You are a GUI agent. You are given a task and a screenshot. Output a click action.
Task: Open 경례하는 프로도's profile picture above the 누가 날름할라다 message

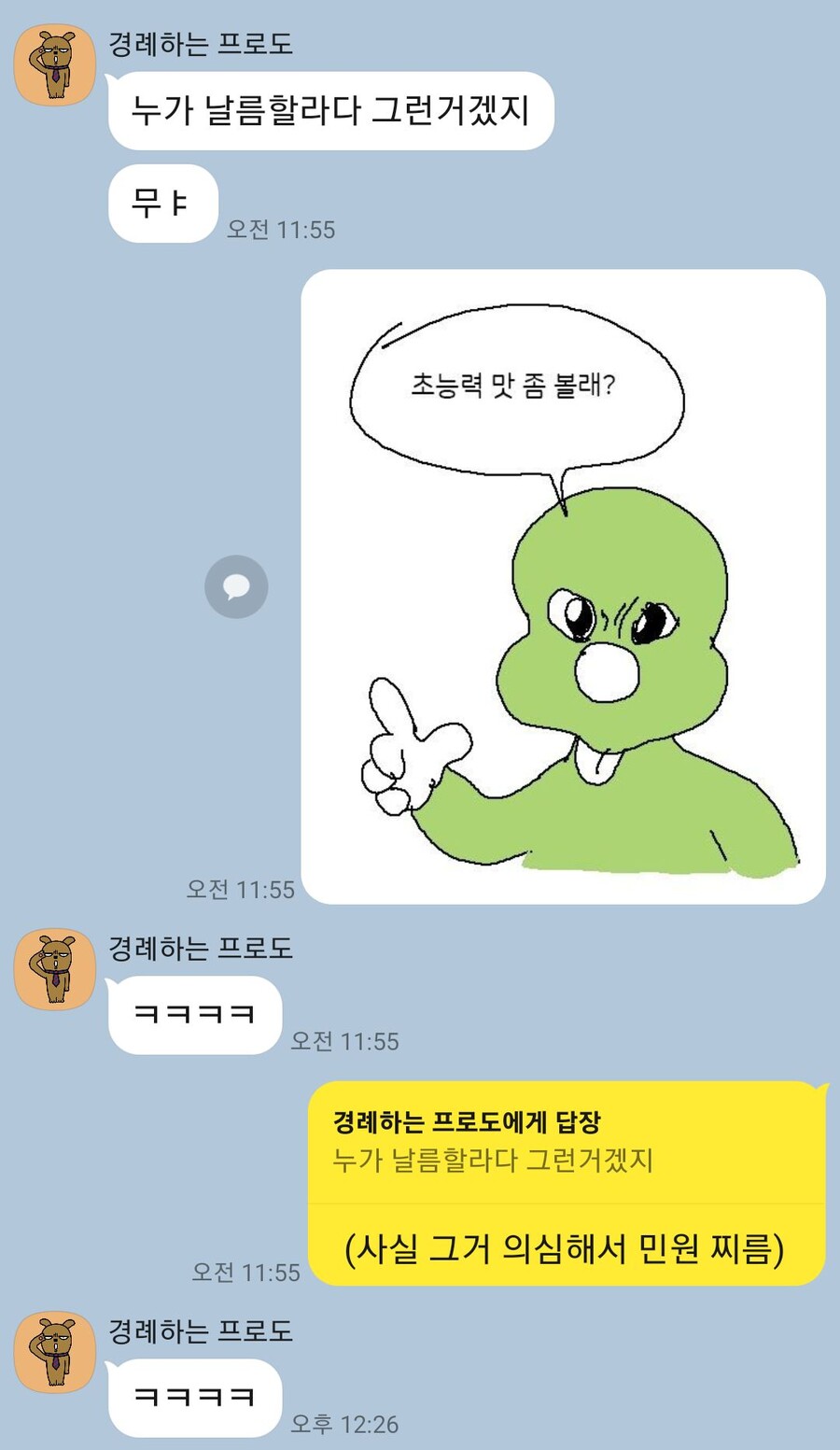click(55, 64)
